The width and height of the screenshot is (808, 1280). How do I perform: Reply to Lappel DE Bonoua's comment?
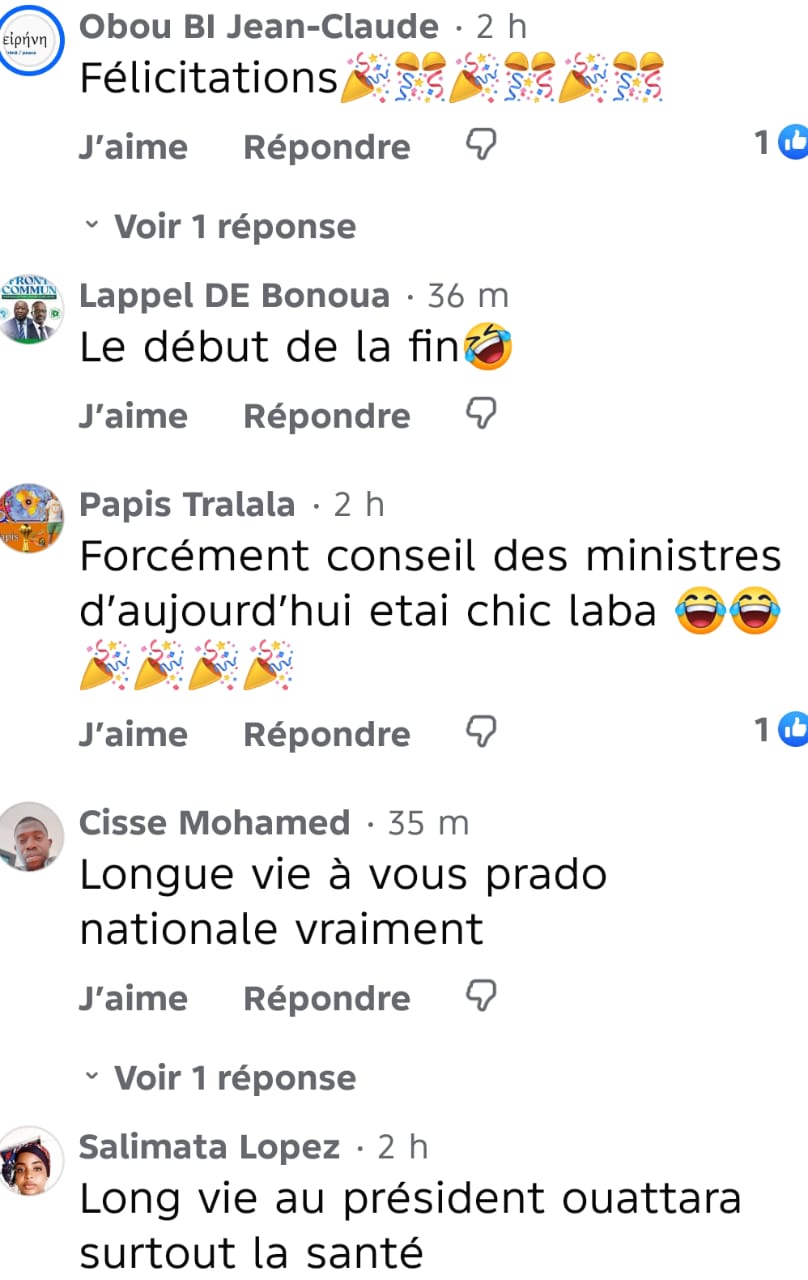pyautogui.click(x=326, y=416)
